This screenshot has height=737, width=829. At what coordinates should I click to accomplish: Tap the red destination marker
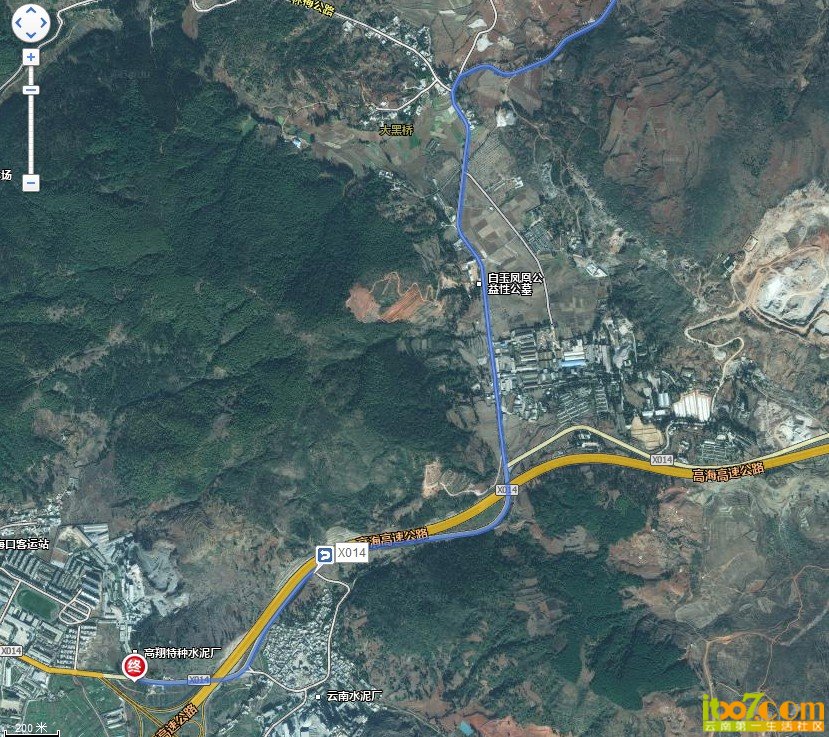pos(132,666)
